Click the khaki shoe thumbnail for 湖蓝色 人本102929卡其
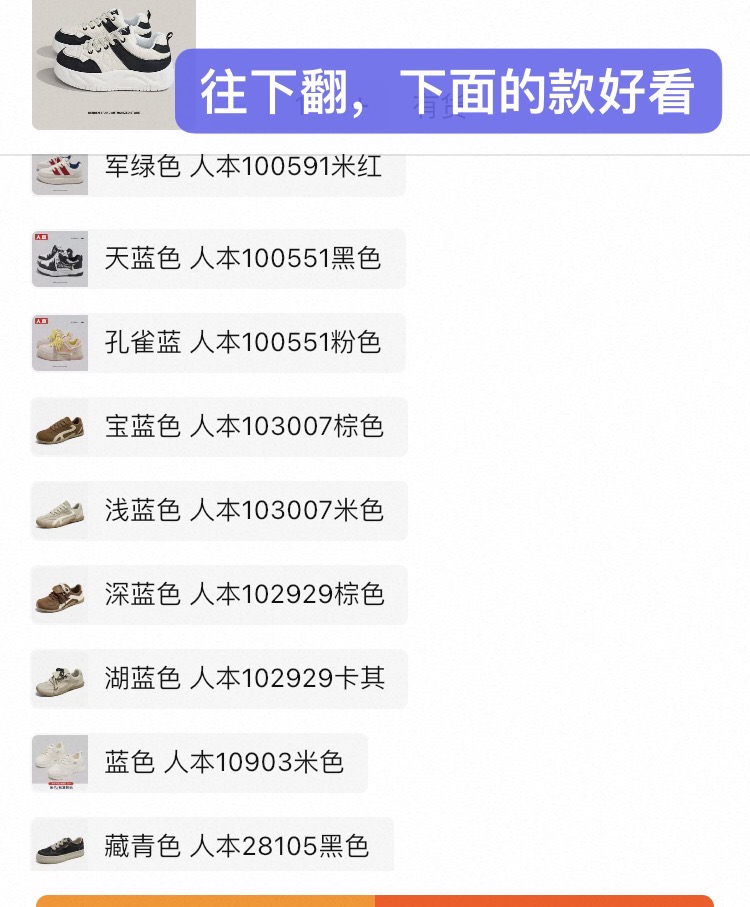Image resolution: width=750 pixels, height=907 pixels. coord(60,678)
